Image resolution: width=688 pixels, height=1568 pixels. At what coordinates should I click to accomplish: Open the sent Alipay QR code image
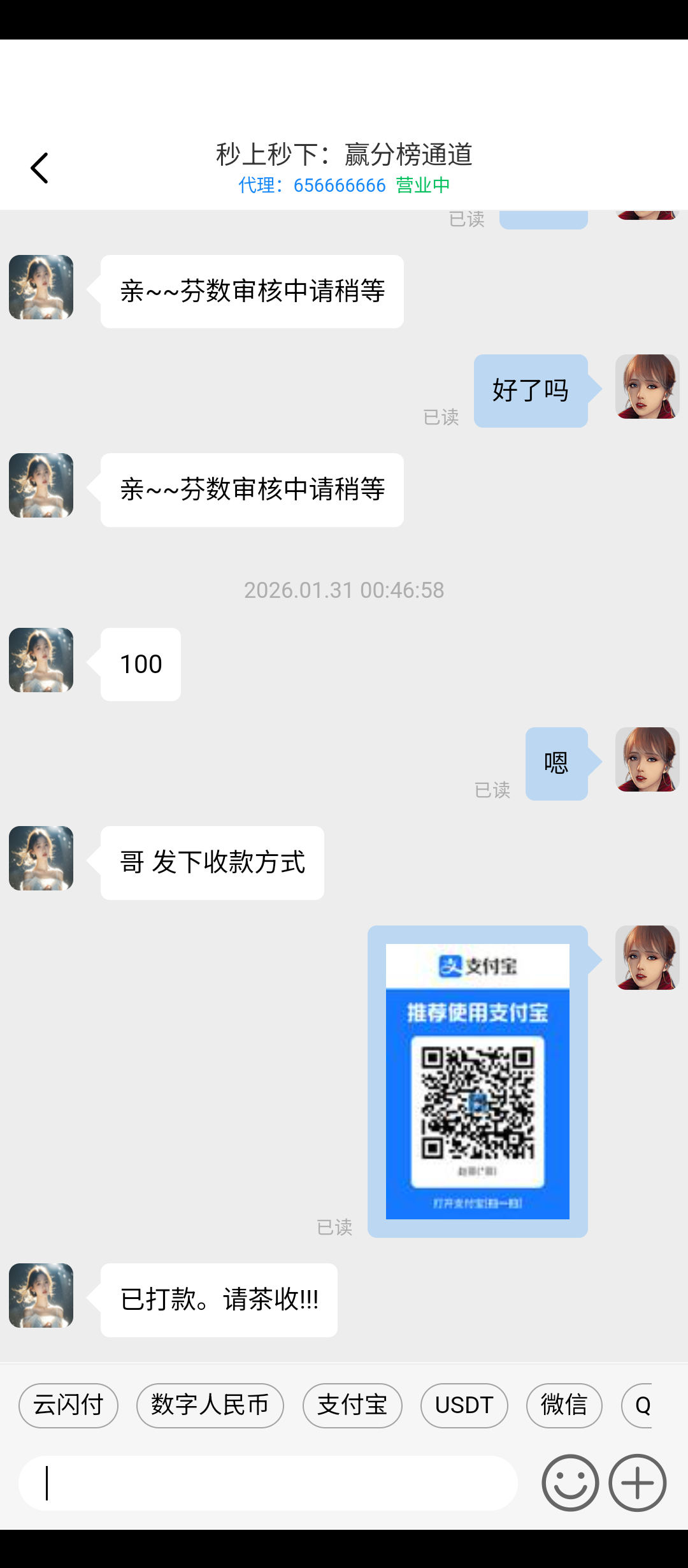click(x=477, y=1081)
